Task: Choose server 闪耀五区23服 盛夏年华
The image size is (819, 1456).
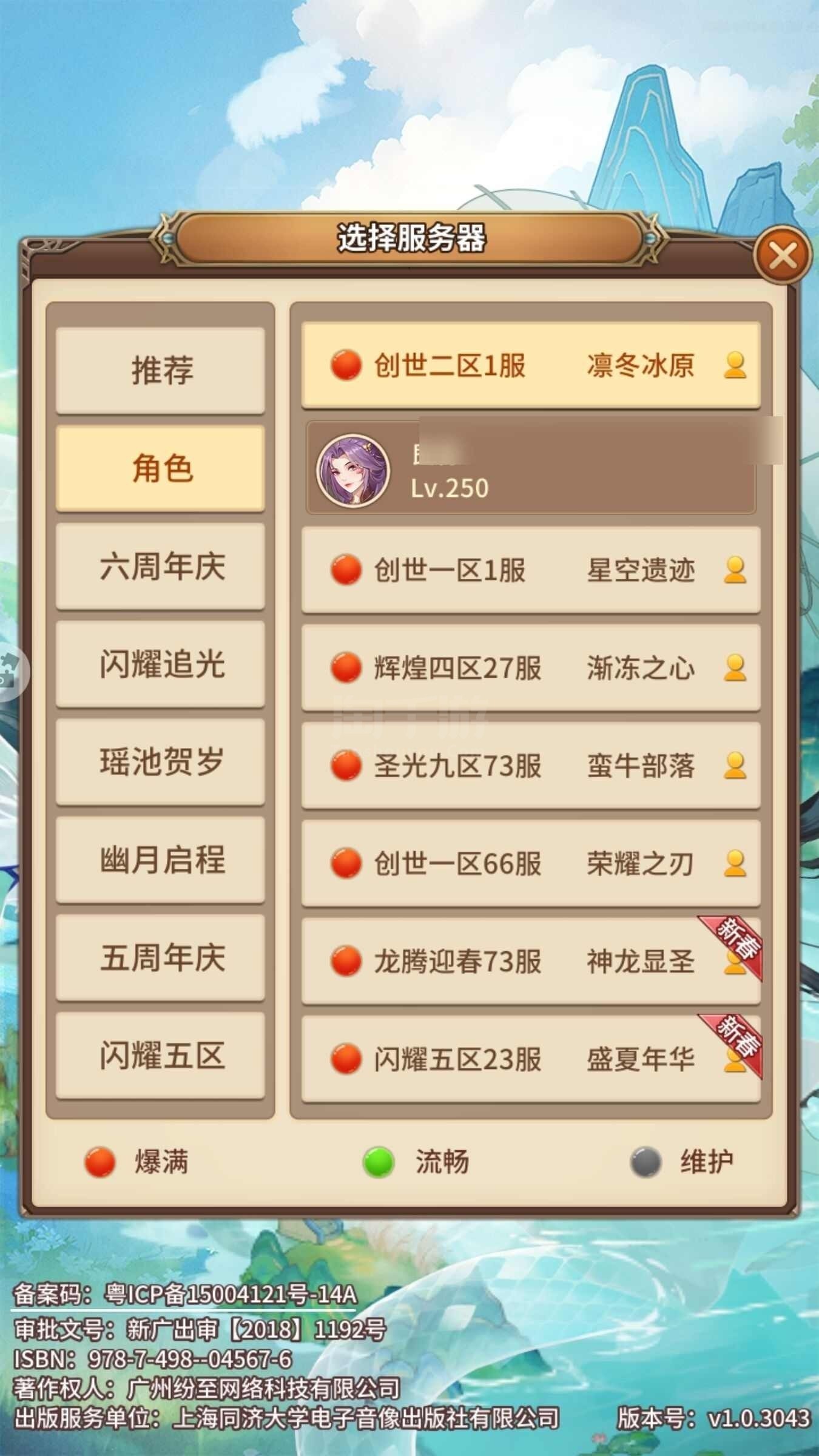Action: pyautogui.click(x=531, y=1059)
